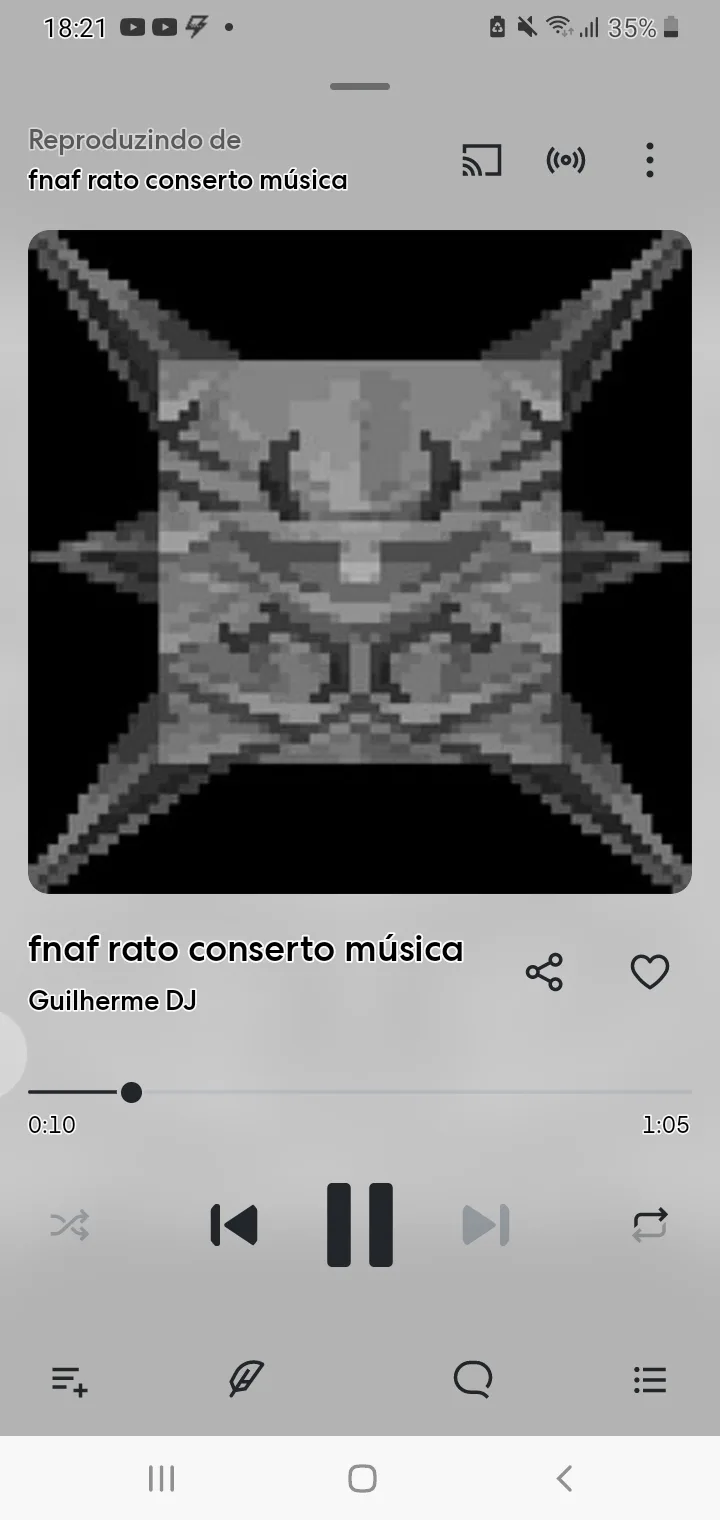Pause the current song
The height and width of the screenshot is (1520, 720).
(360, 1225)
